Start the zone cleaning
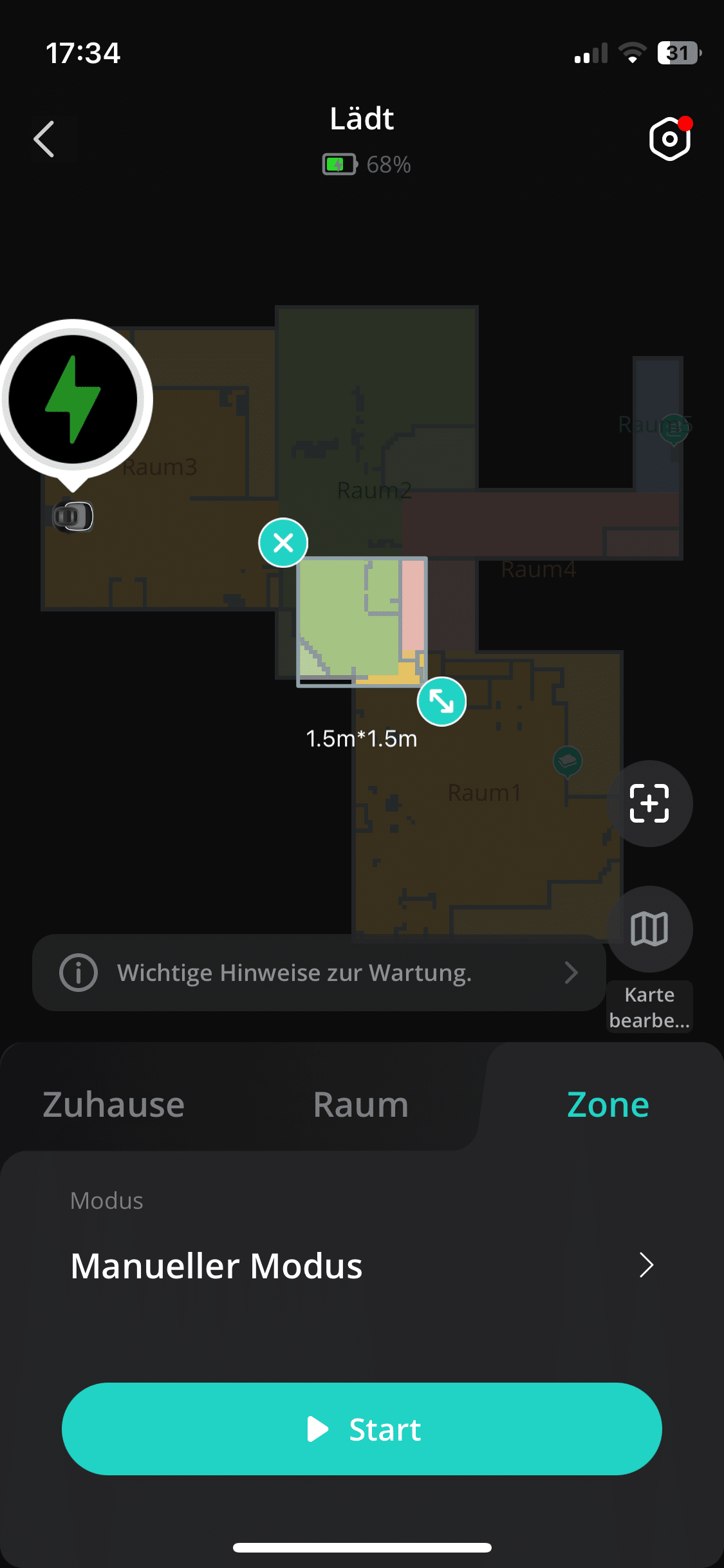Image resolution: width=724 pixels, height=1568 pixels. click(362, 1429)
